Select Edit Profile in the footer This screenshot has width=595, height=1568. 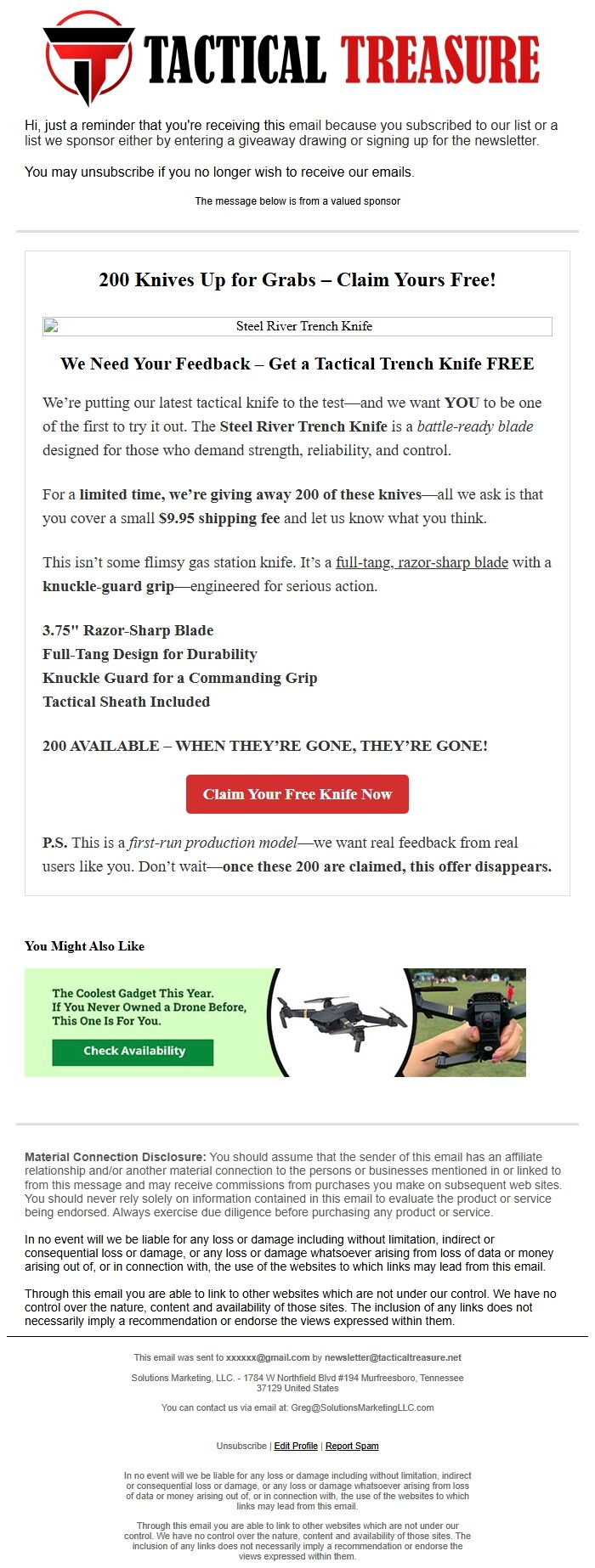coord(296,1446)
